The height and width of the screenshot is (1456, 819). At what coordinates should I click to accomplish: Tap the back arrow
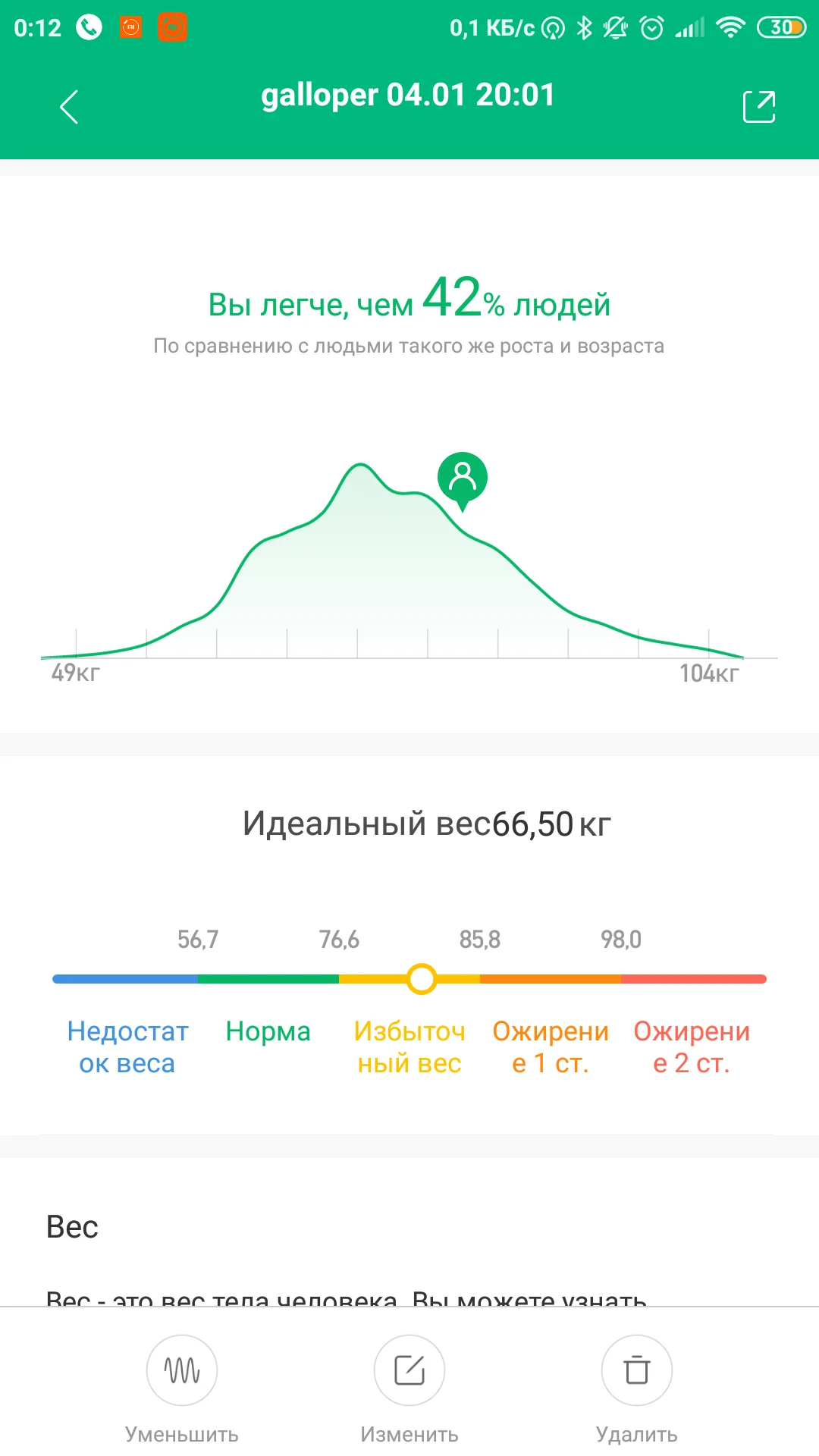(68, 106)
